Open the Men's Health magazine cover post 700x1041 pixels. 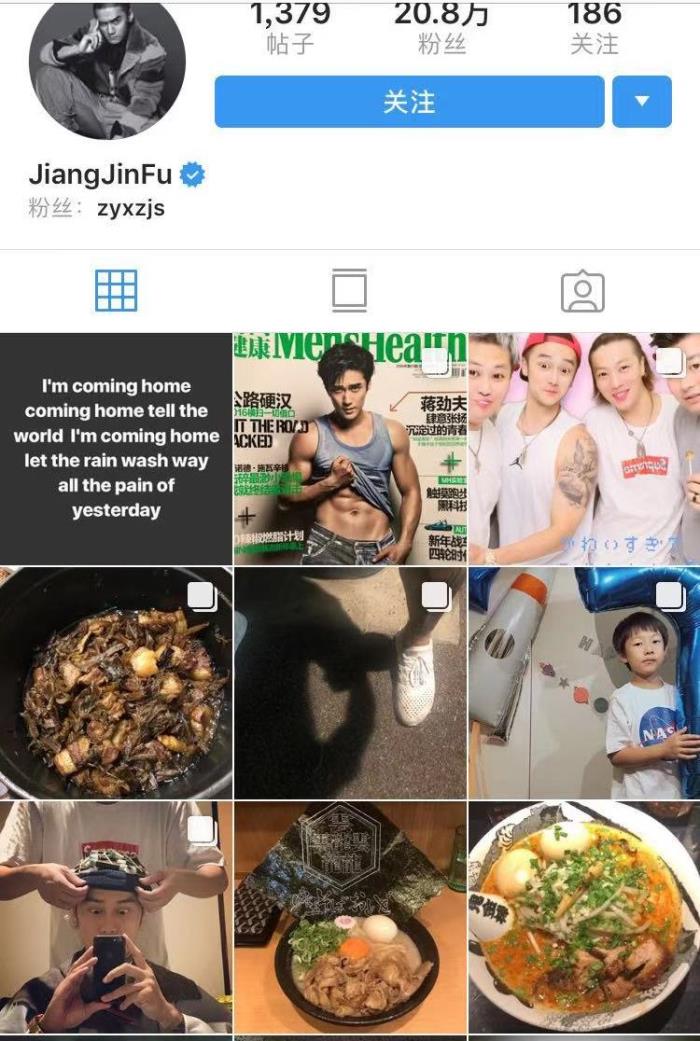click(350, 449)
